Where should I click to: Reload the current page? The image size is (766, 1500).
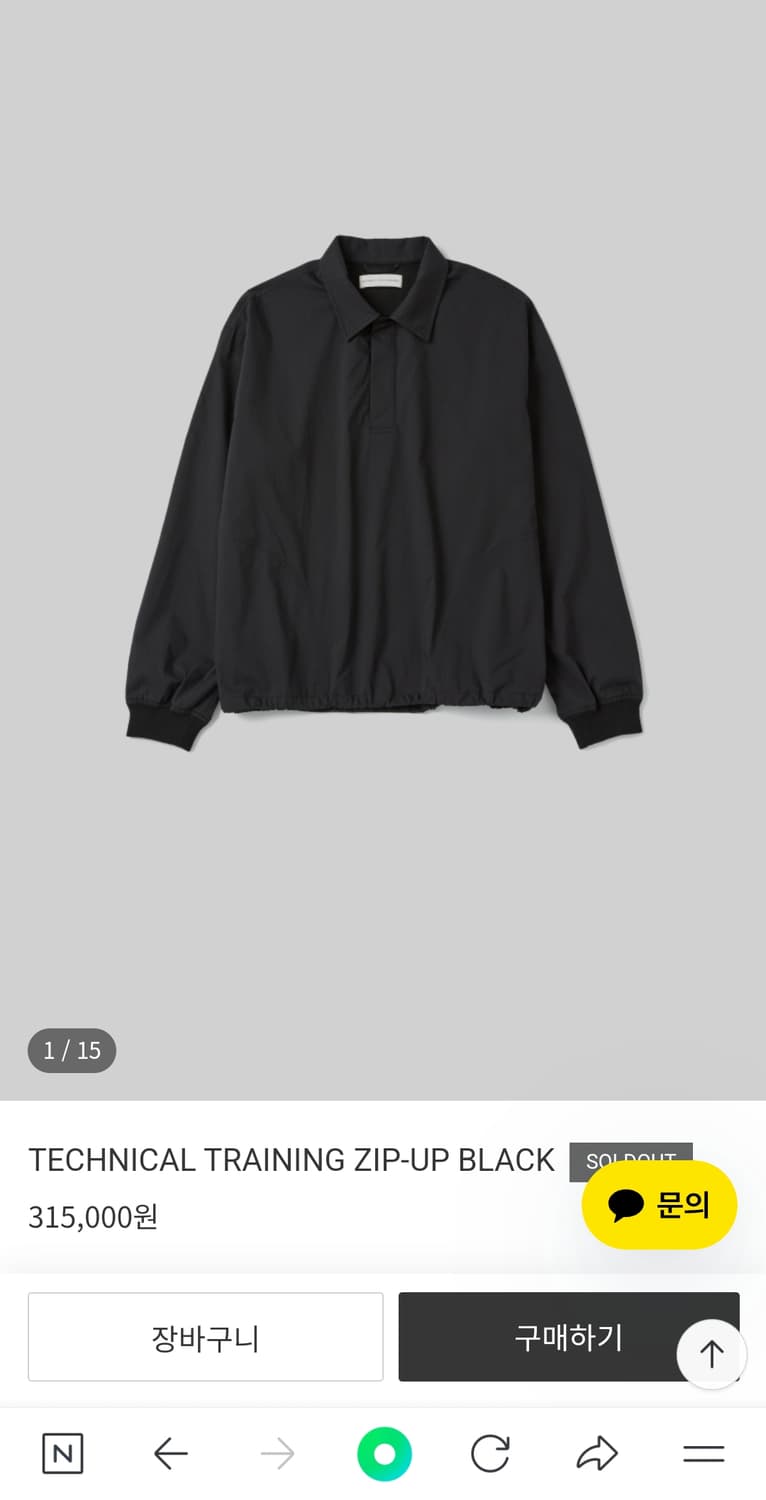point(490,1453)
